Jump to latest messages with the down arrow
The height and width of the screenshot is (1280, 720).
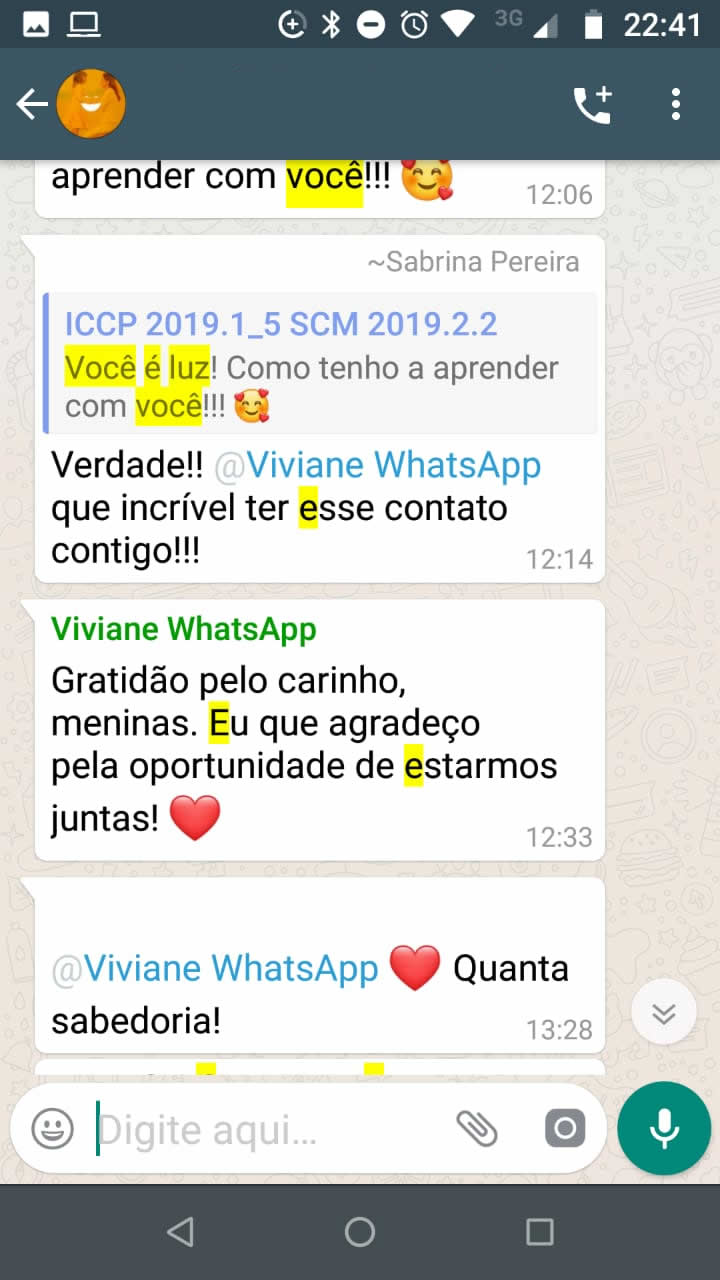[663, 1013]
